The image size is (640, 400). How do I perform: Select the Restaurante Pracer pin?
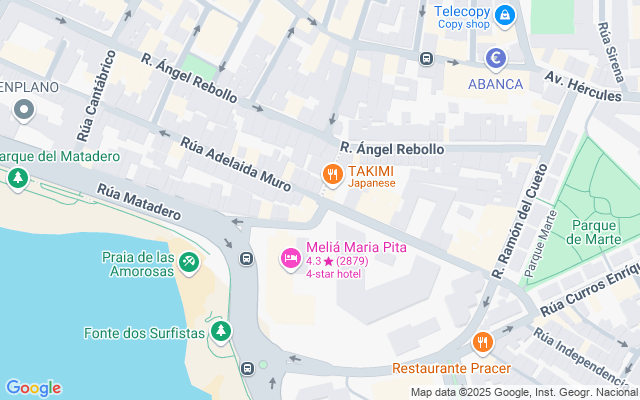point(483,343)
